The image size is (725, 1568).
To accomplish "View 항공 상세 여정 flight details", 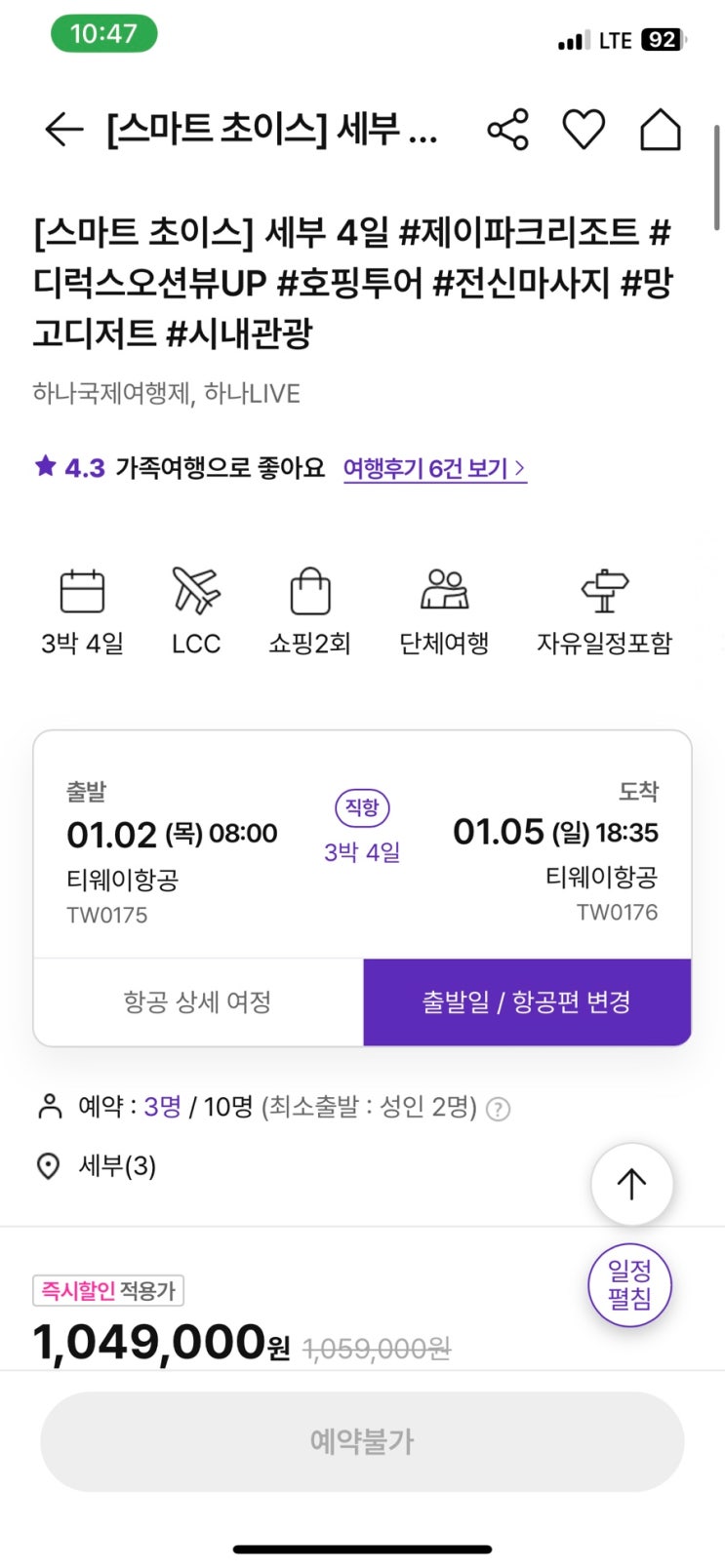I will click(198, 1001).
